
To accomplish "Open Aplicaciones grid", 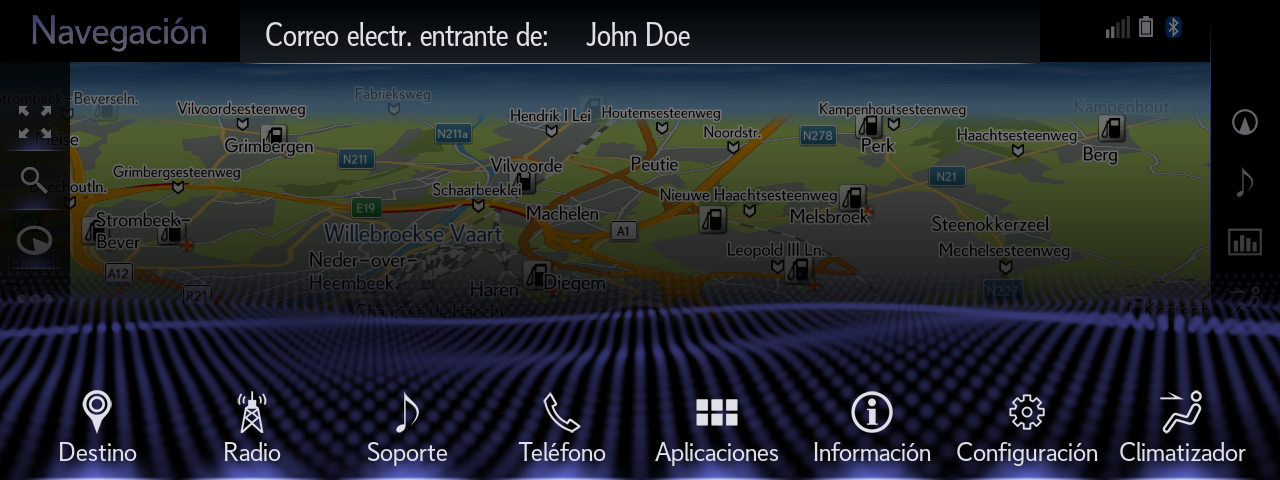I will 716,428.
